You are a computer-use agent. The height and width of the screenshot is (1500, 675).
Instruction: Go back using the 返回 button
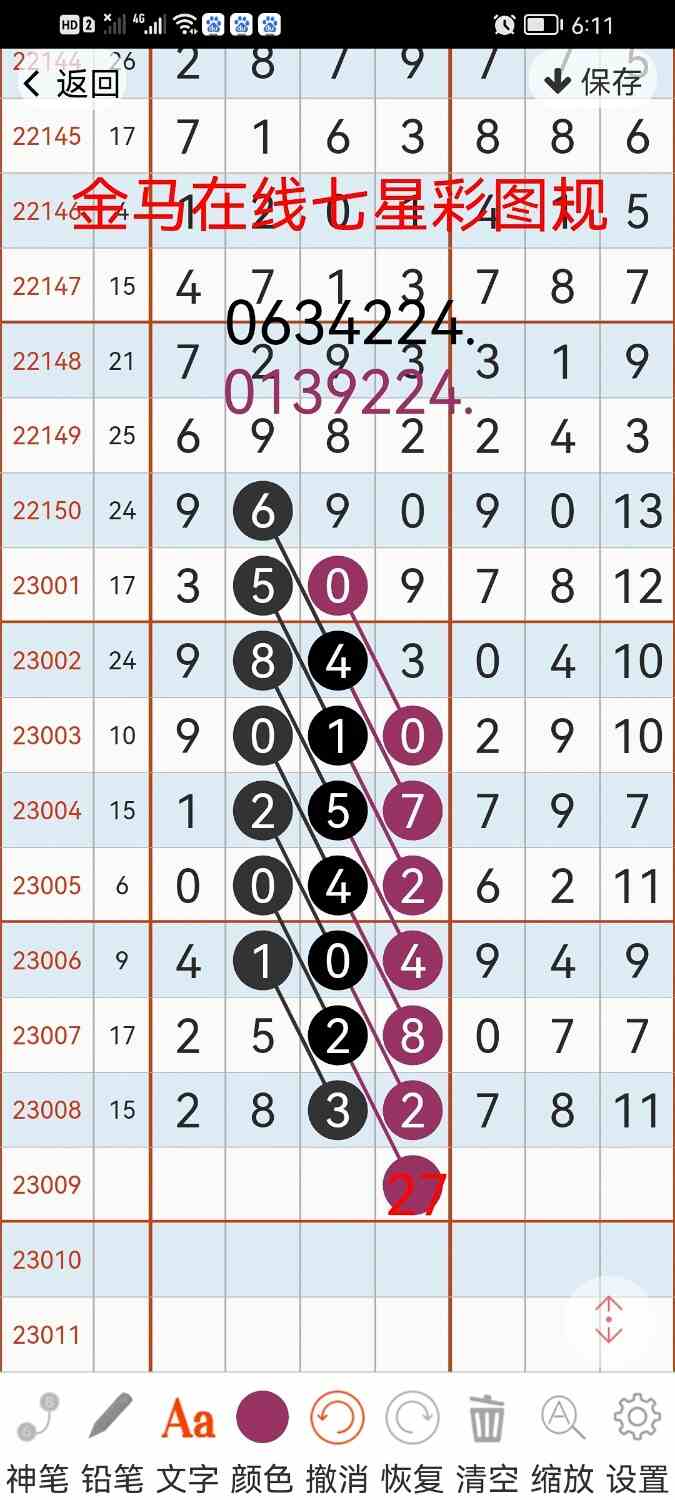(71, 83)
